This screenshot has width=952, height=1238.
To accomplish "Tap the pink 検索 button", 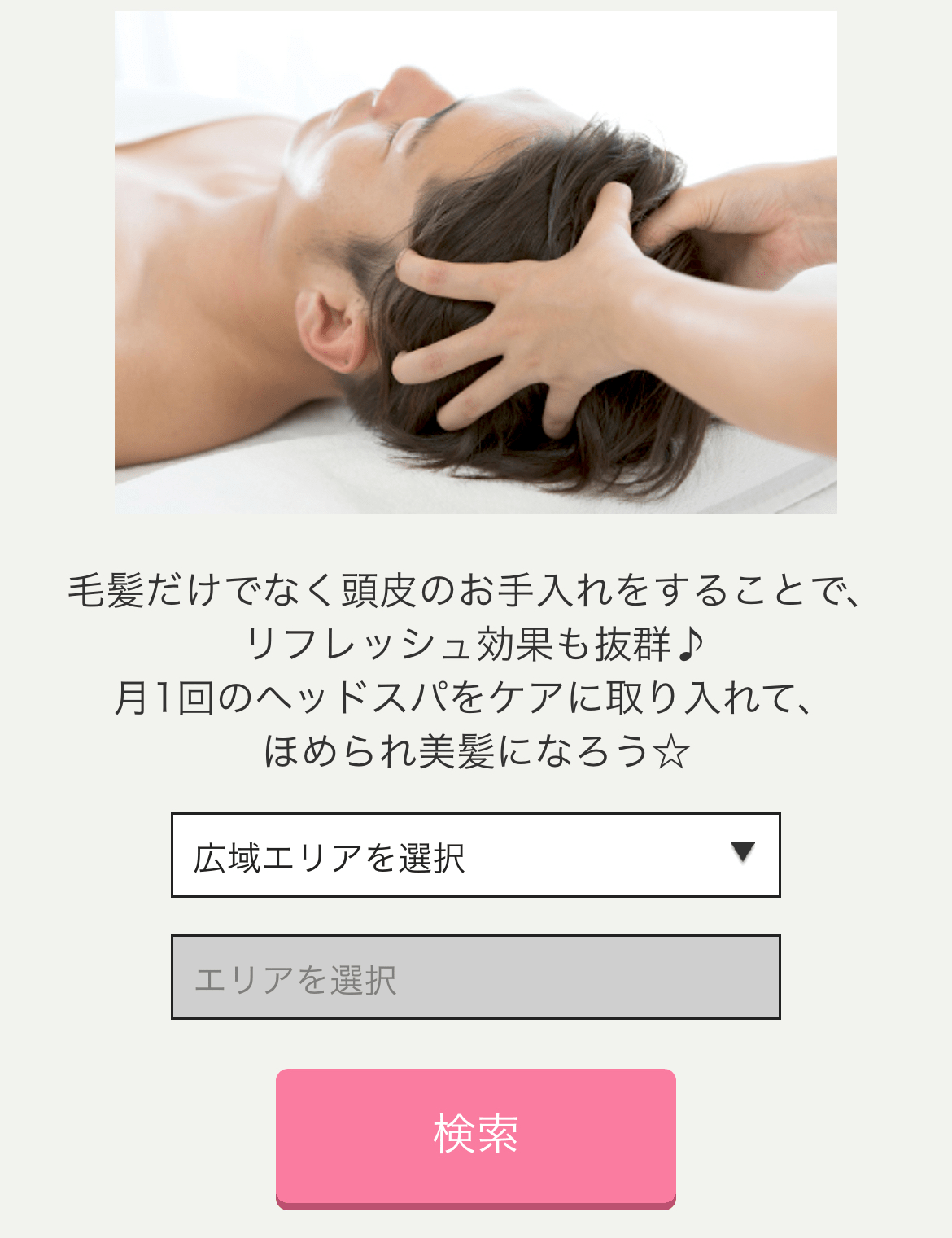I will 475,1135.
